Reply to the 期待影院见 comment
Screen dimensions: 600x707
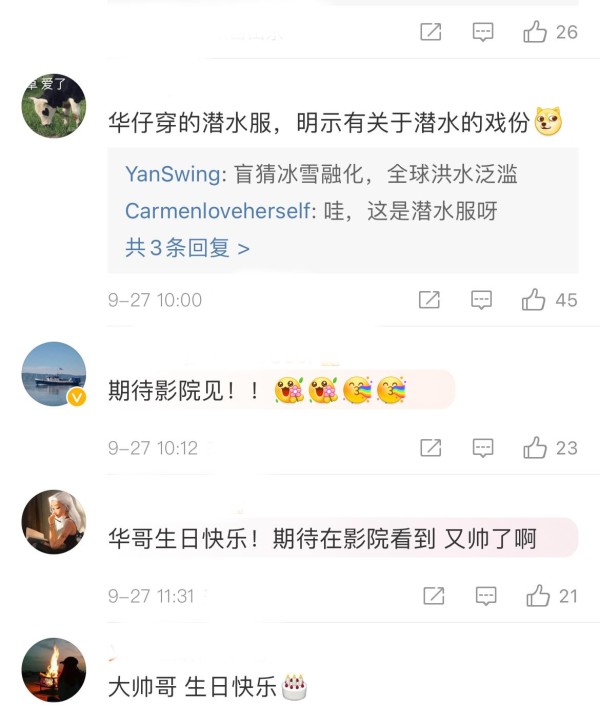(x=483, y=447)
